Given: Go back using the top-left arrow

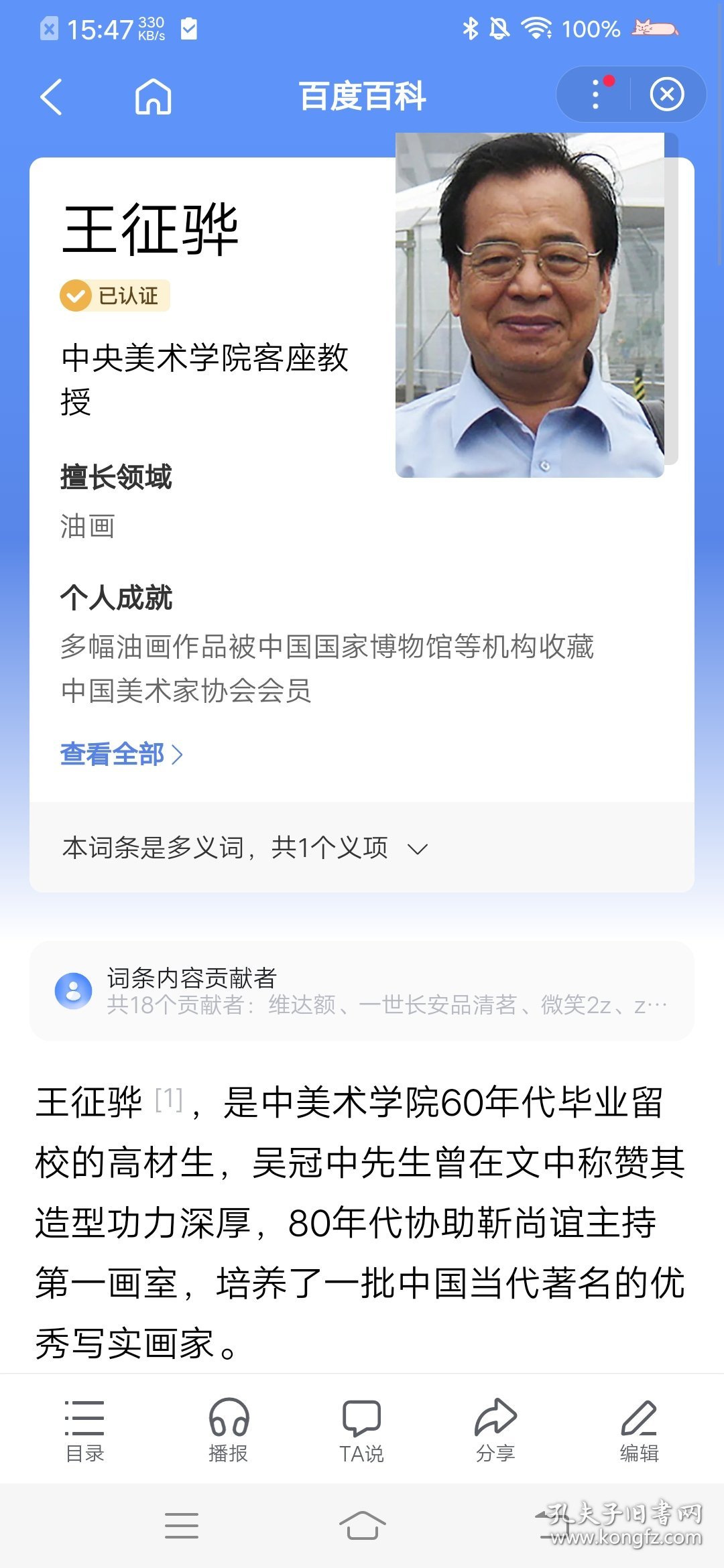Looking at the screenshot, I should pyautogui.click(x=51, y=96).
